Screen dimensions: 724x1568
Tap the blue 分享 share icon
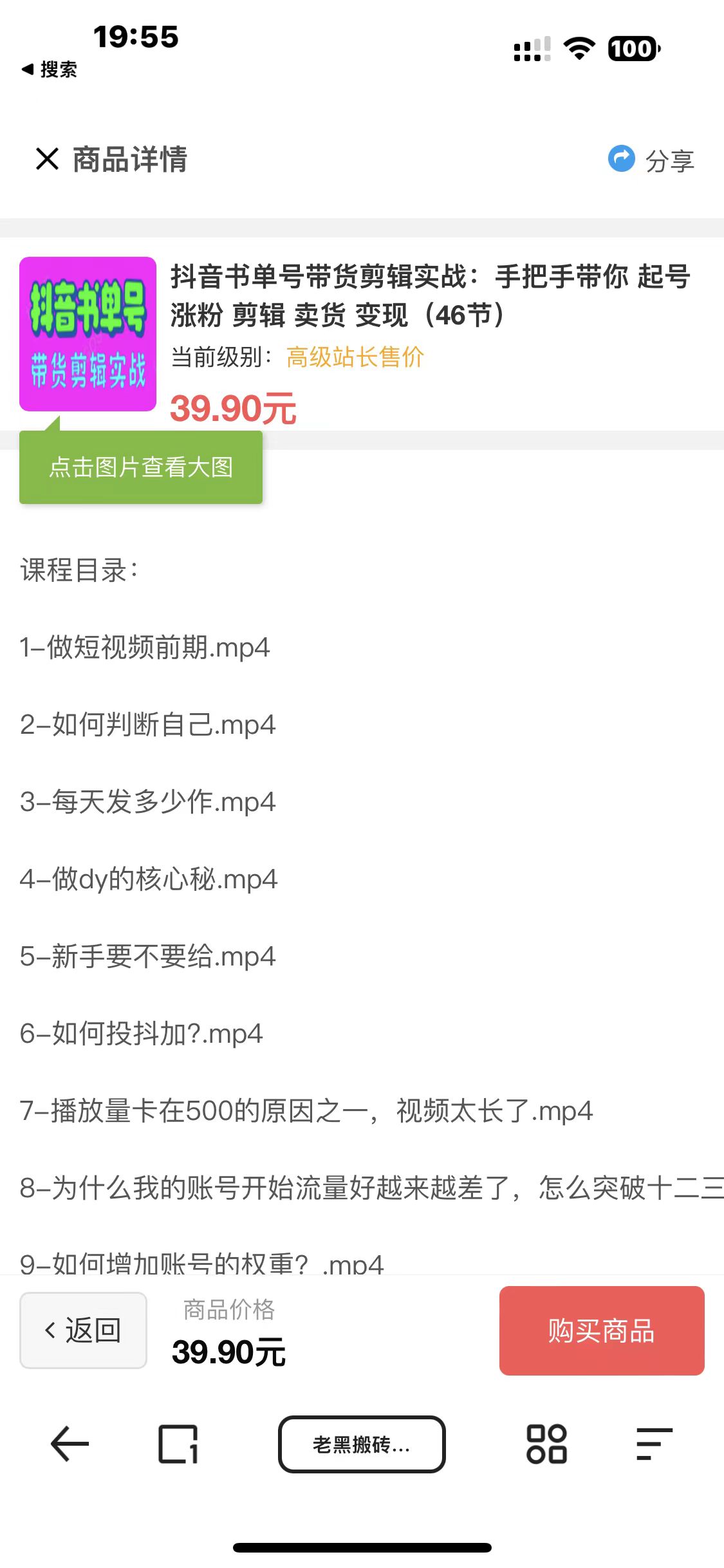[622, 160]
